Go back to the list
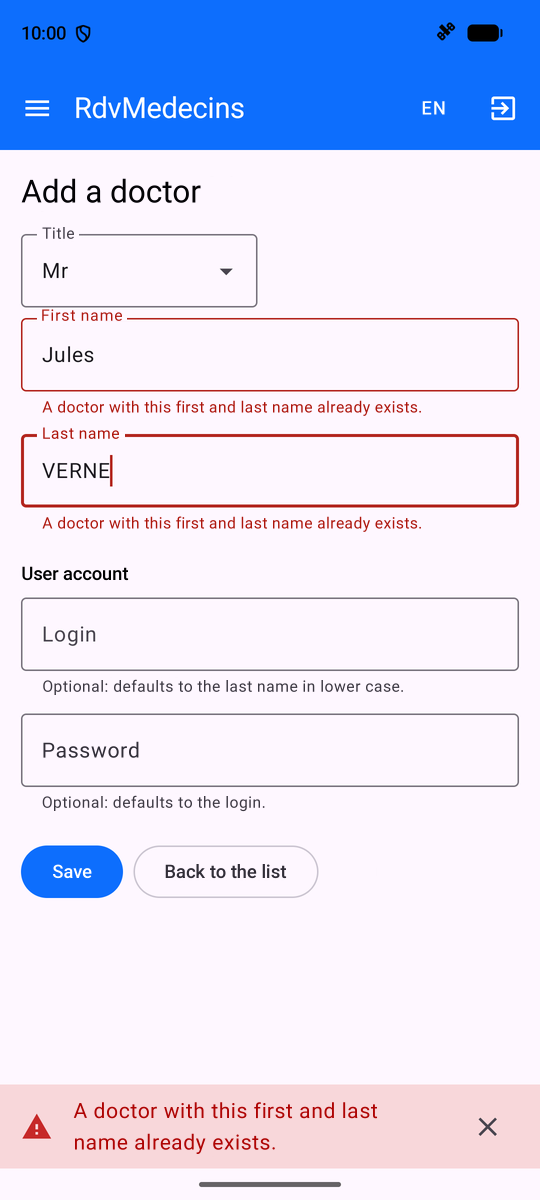540x1200 pixels. click(226, 872)
